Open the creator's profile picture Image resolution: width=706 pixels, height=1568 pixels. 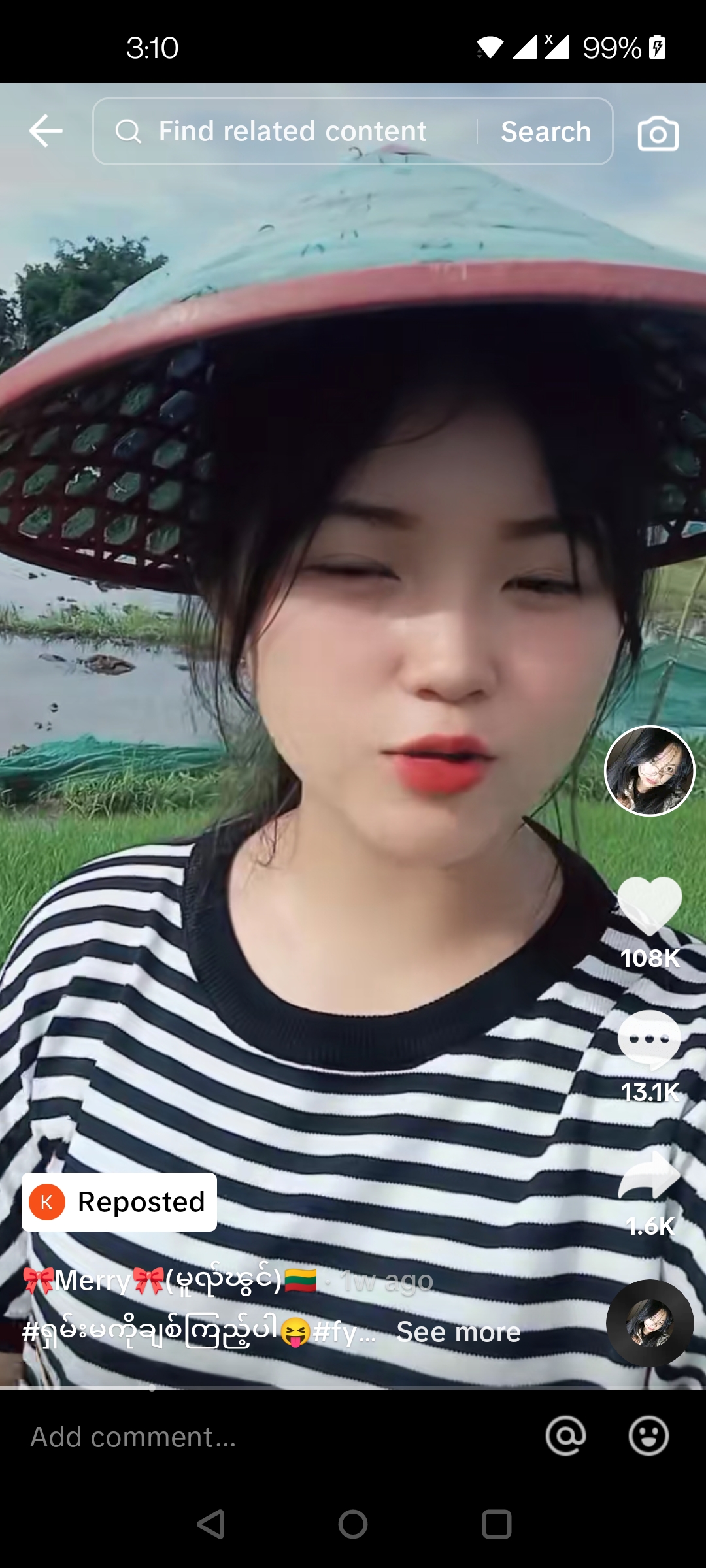click(x=649, y=771)
